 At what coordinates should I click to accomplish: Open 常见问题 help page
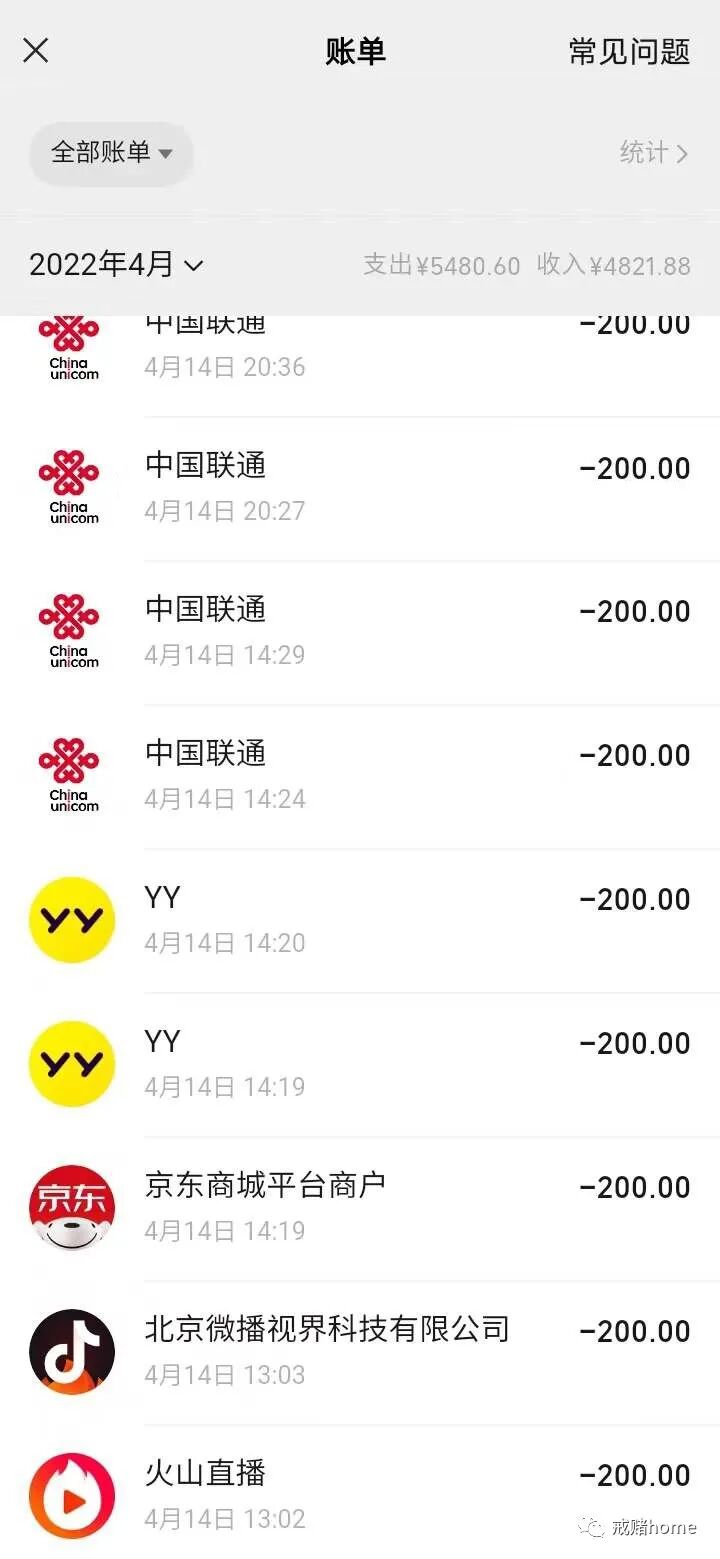tap(629, 51)
